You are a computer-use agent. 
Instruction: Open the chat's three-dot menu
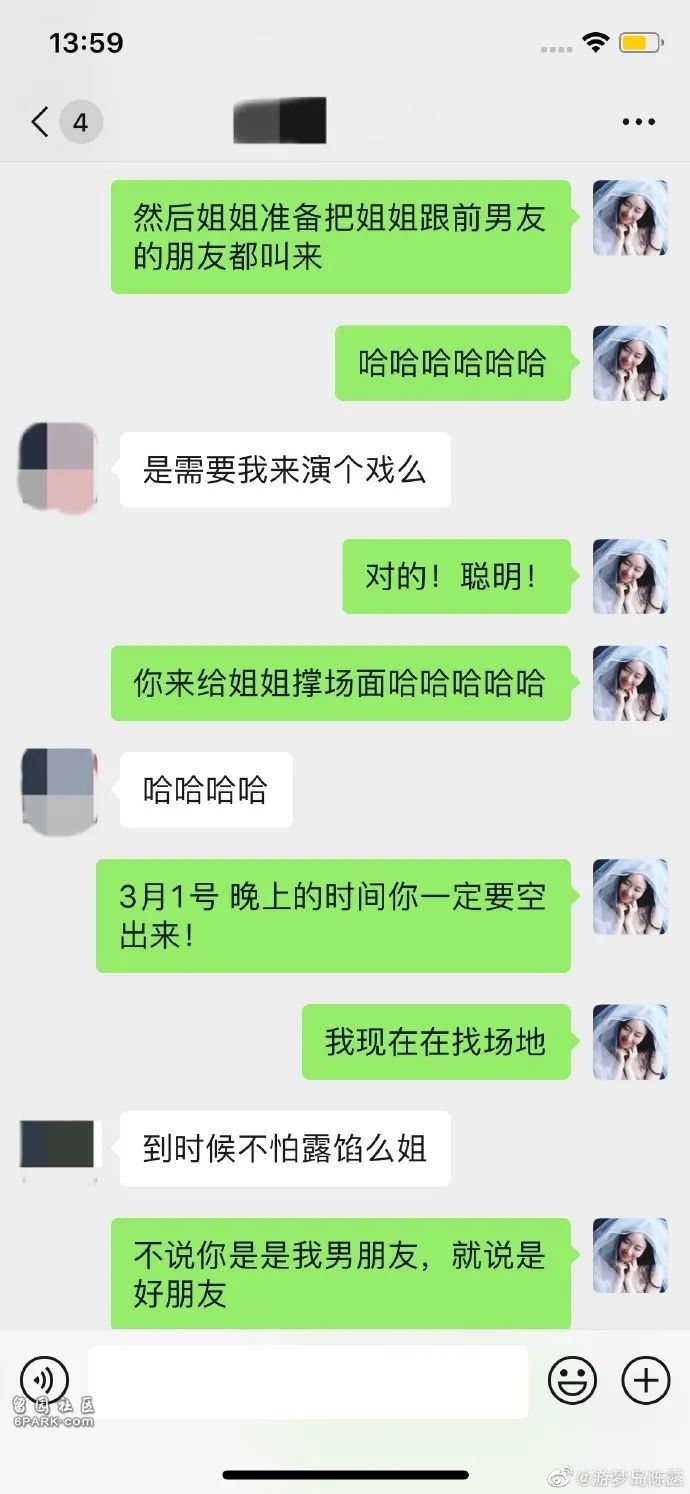pyautogui.click(x=638, y=122)
